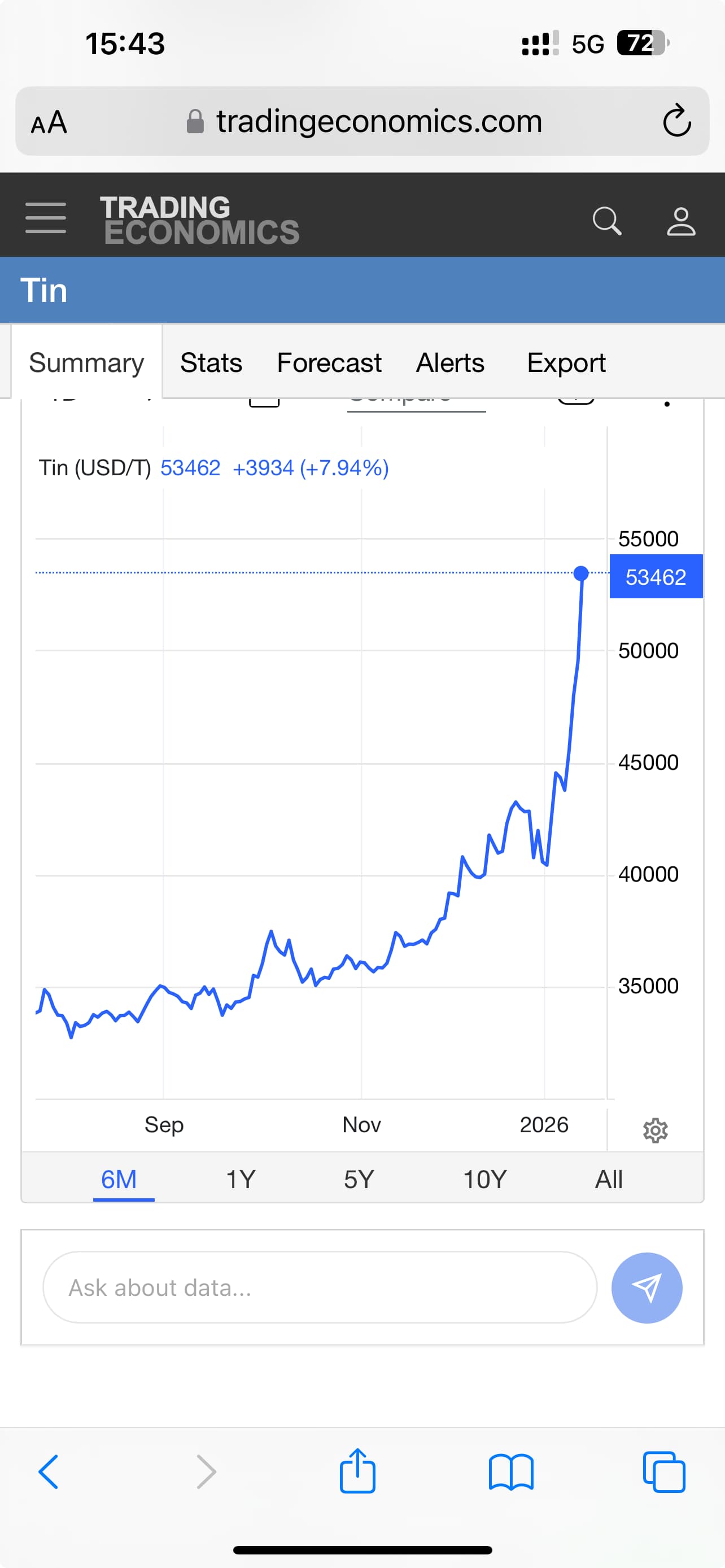The image size is (725, 1568).
Task: Show the 5Y chart range
Action: click(359, 1180)
